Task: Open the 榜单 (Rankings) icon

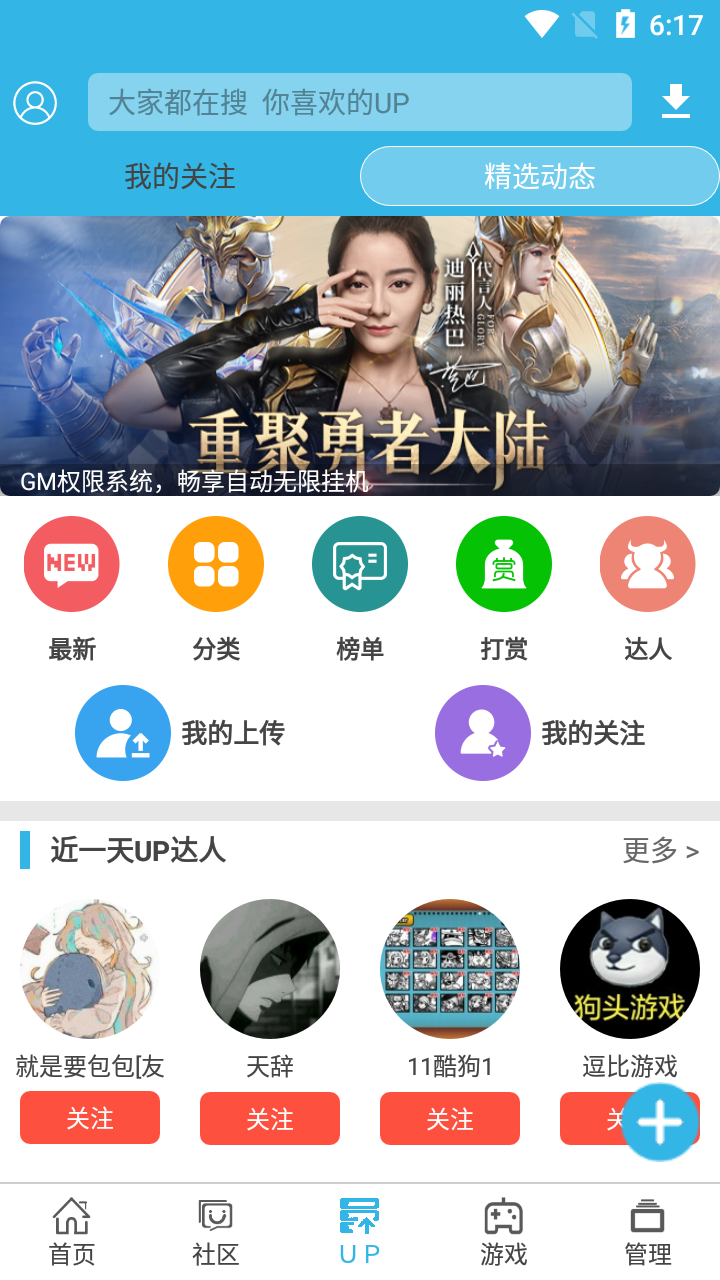Action: (x=359, y=563)
